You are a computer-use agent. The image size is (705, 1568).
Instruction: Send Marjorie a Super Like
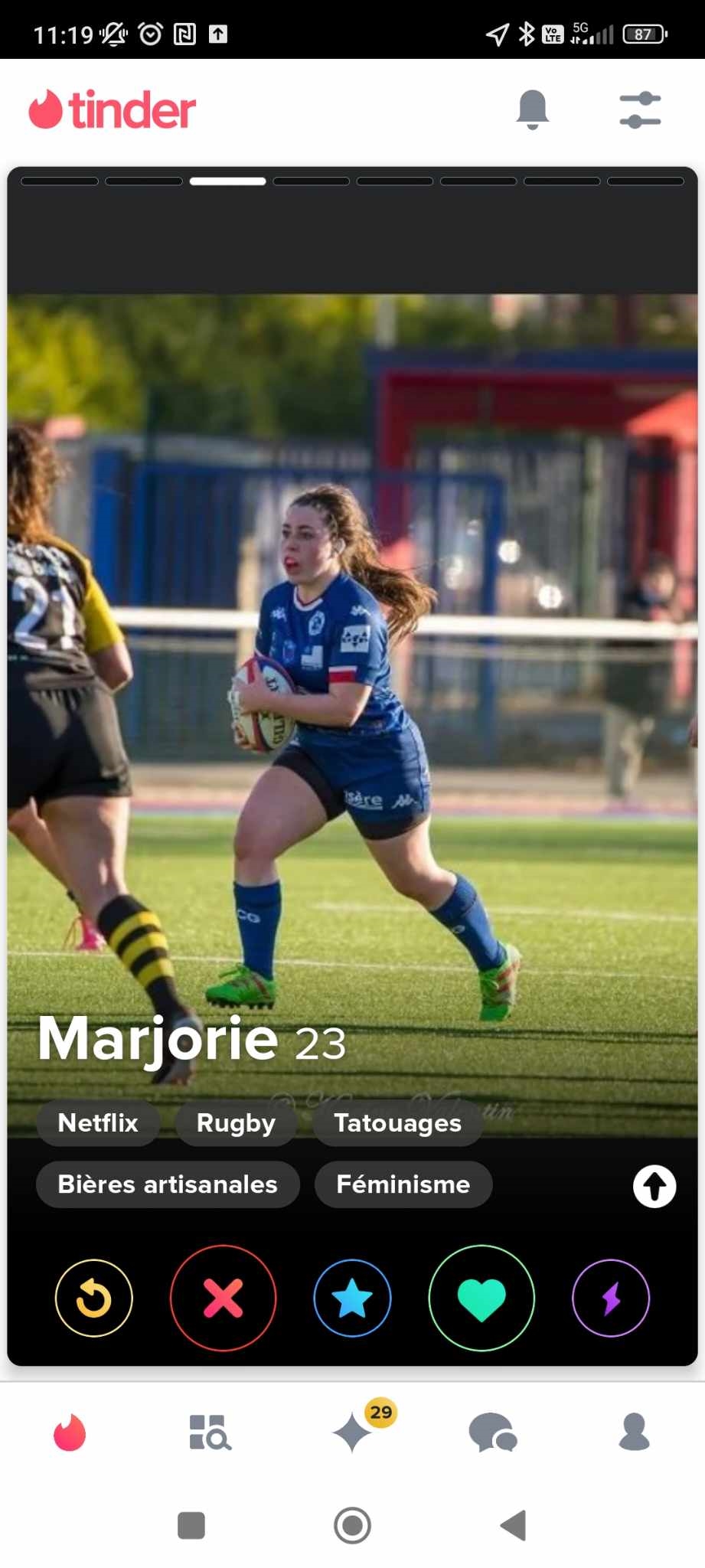pyautogui.click(x=352, y=1298)
